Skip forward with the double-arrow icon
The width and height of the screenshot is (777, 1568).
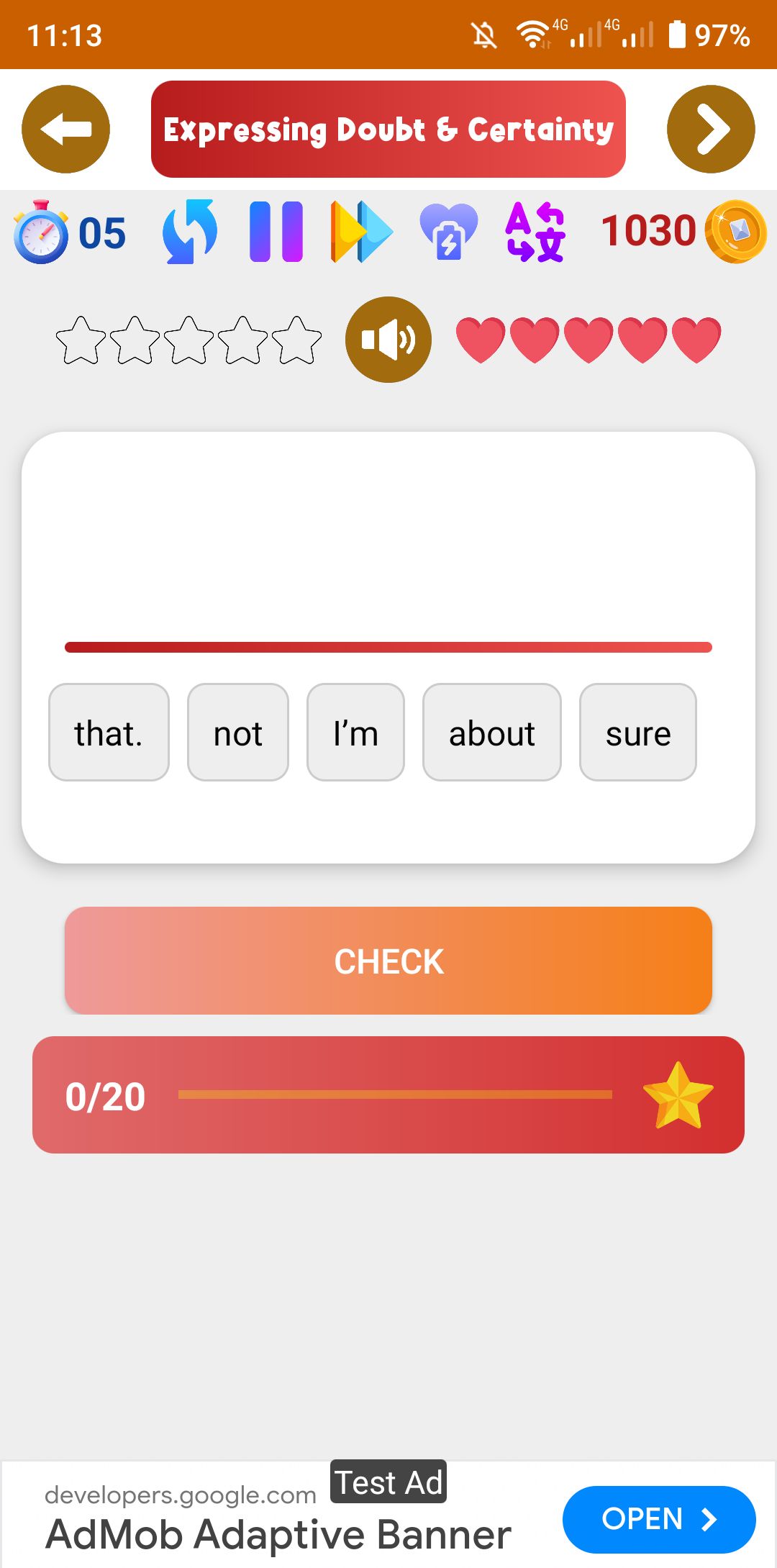361,232
